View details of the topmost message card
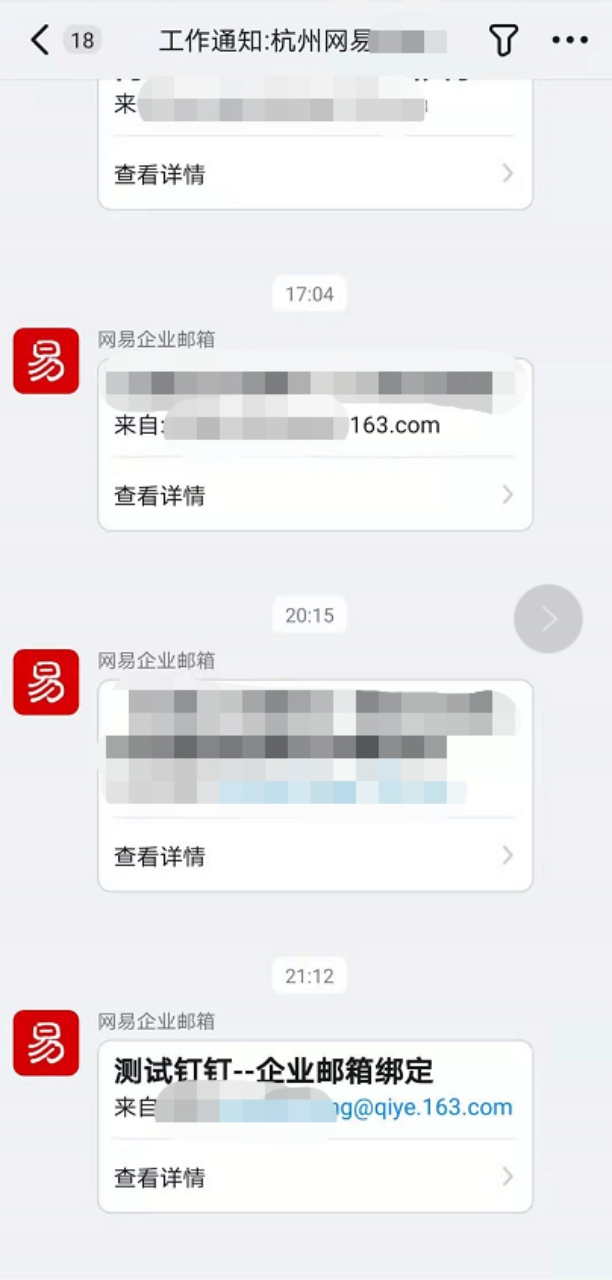The image size is (612, 1280). (x=314, y=174)
